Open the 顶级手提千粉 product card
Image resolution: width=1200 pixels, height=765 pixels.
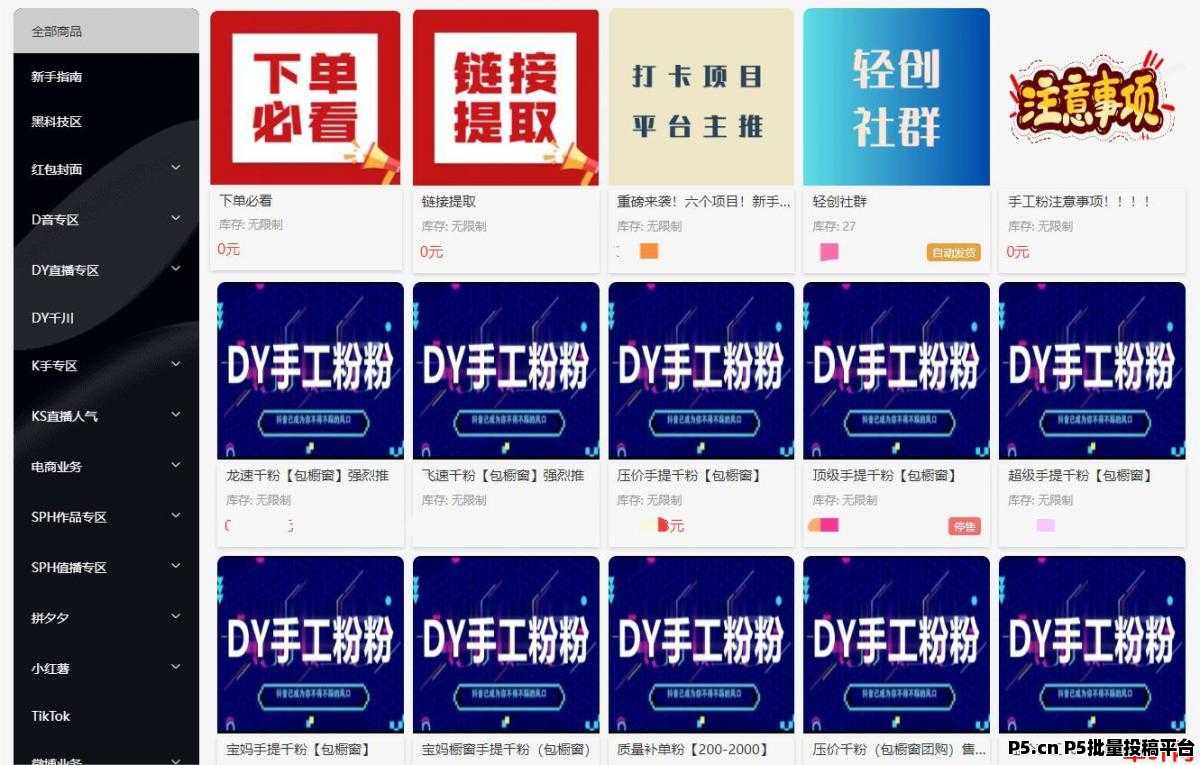896,371
